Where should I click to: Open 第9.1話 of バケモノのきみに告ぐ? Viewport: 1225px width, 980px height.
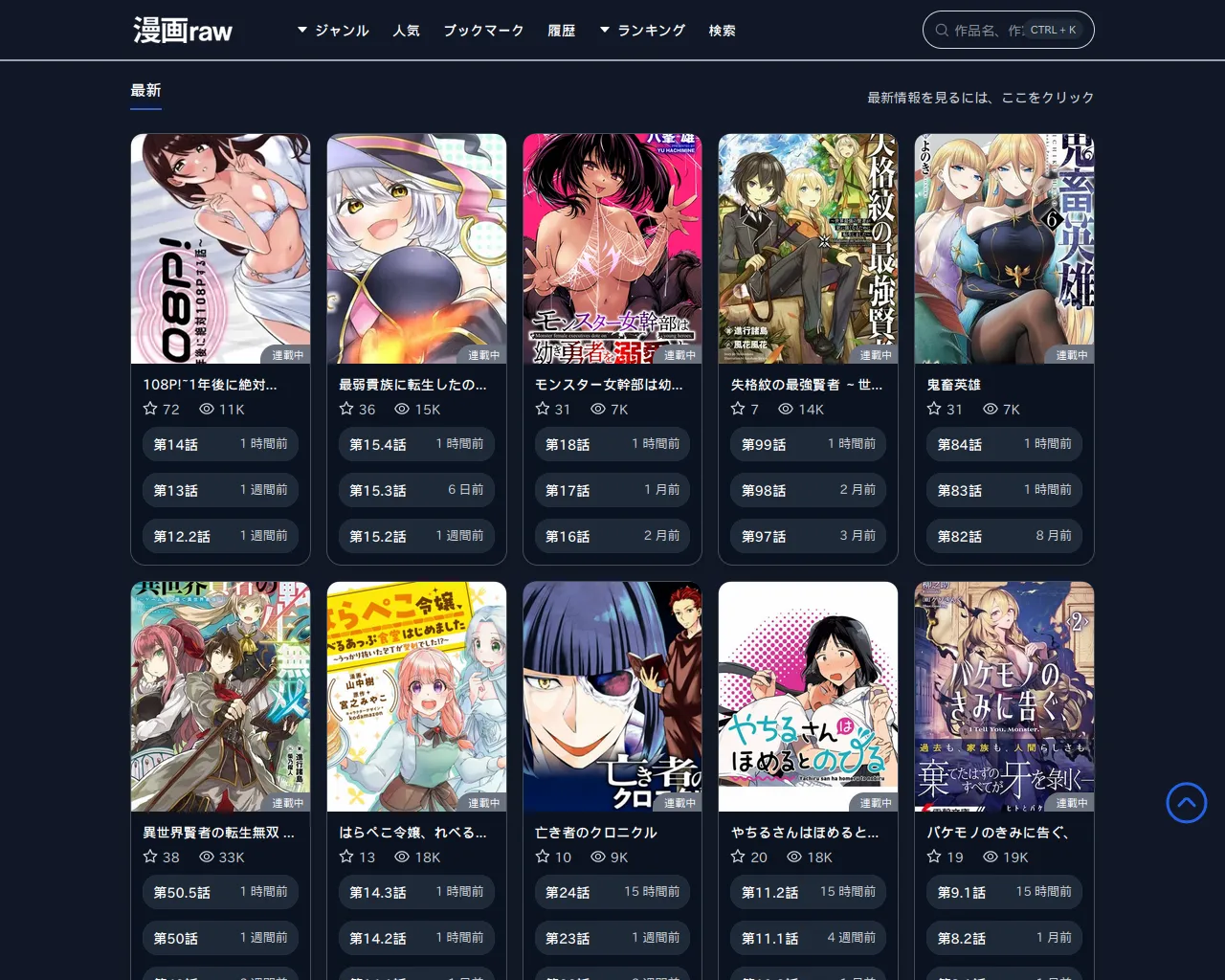pos(1004,892)
